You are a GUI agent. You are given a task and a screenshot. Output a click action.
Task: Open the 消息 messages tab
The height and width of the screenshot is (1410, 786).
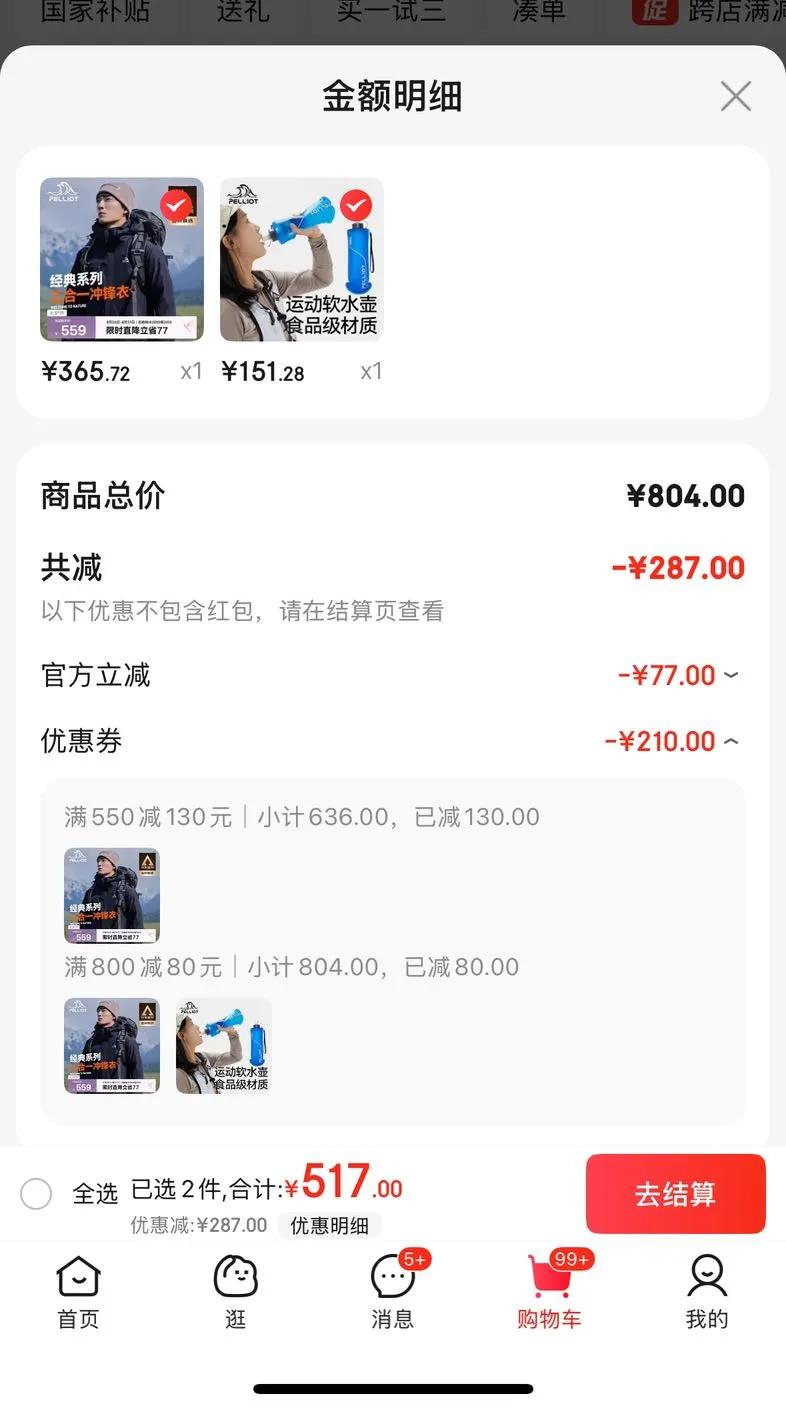click(392, 1291)
